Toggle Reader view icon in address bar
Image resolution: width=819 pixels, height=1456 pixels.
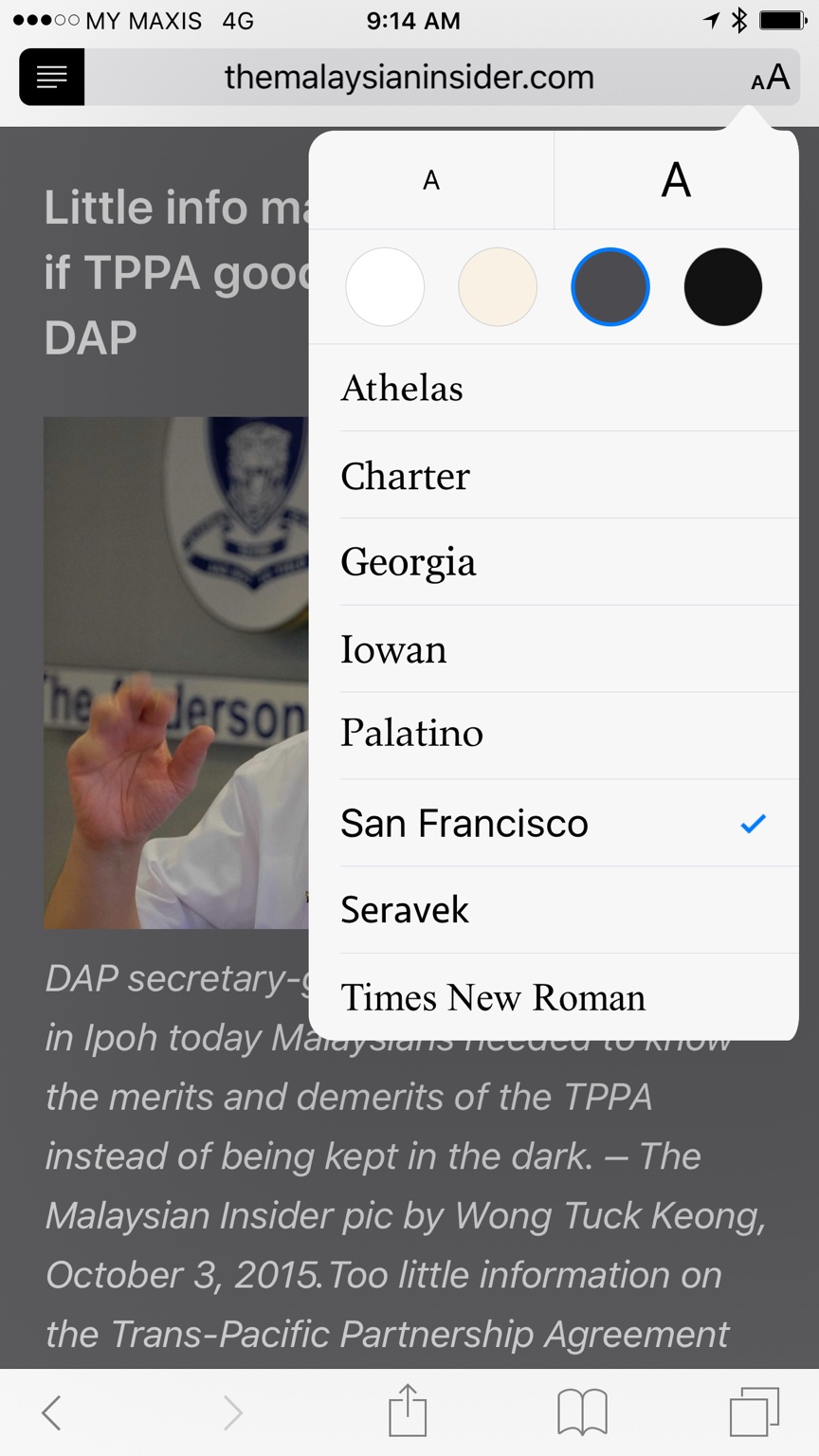(x=51, y=77)
